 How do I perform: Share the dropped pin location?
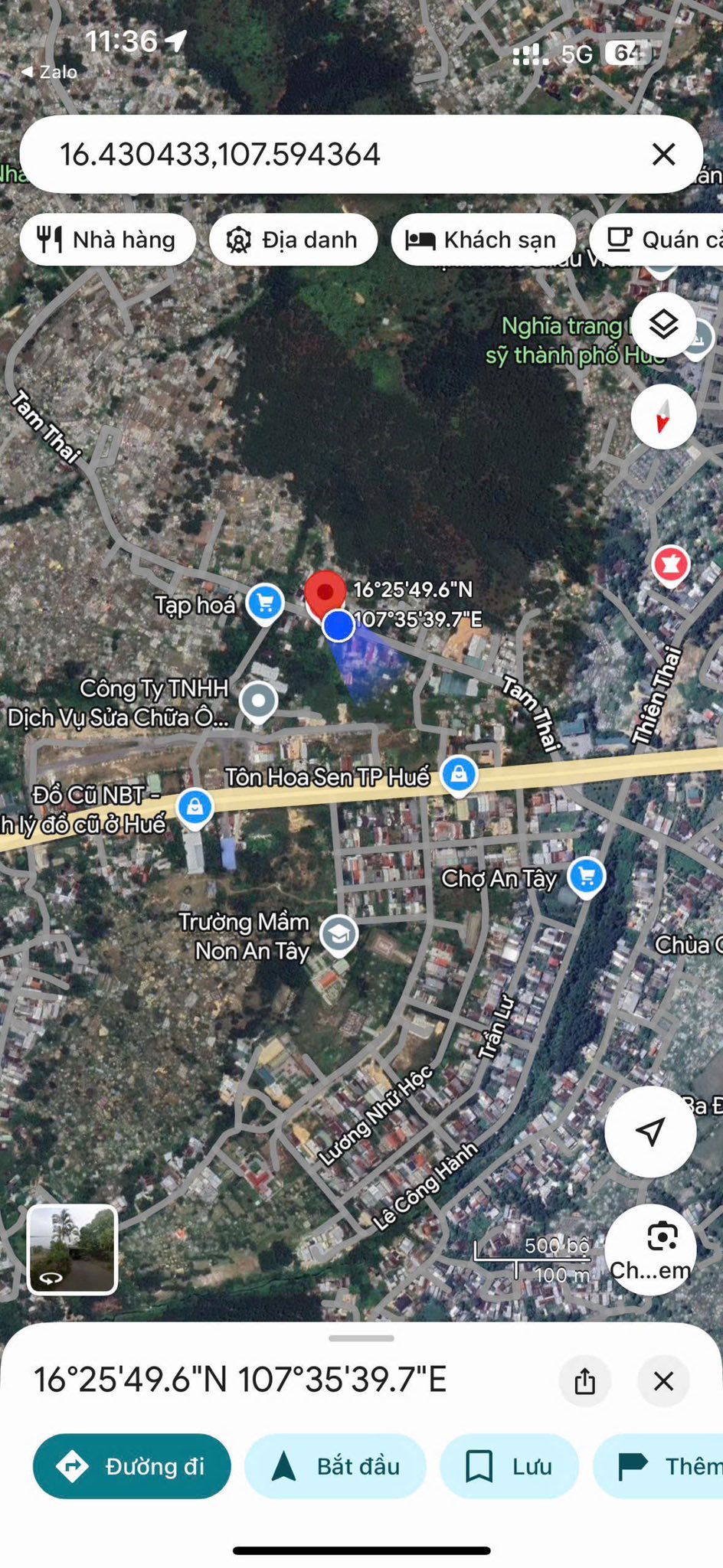pos(585,1381)
